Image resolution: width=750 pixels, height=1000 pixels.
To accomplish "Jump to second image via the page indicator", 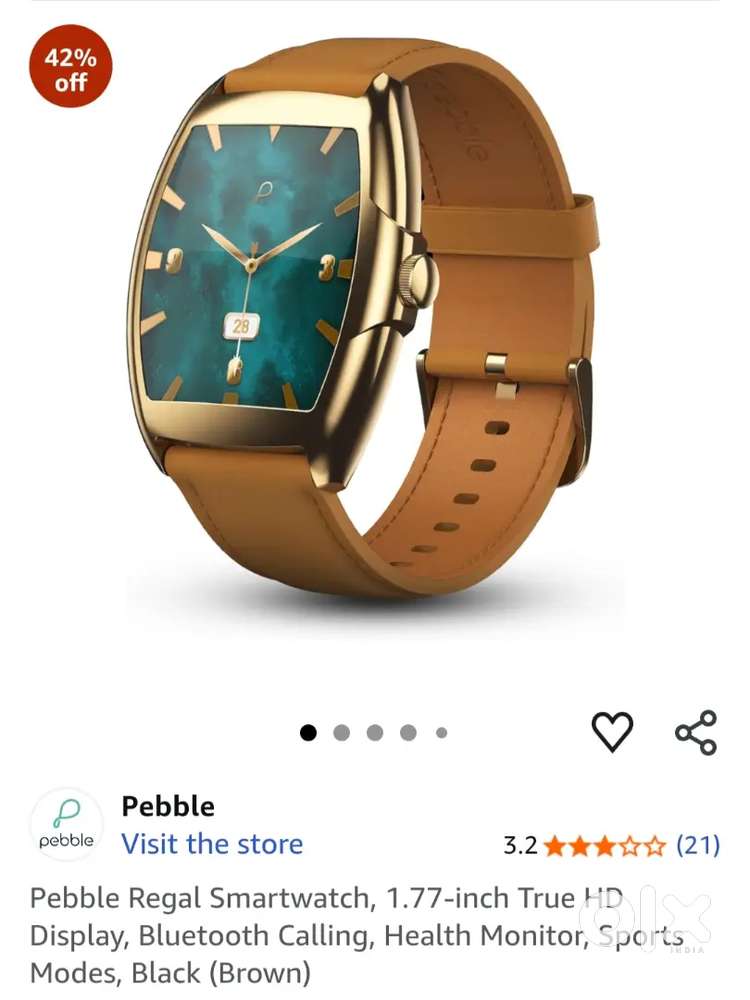I will pyautogui.click(x=341, y=733).
